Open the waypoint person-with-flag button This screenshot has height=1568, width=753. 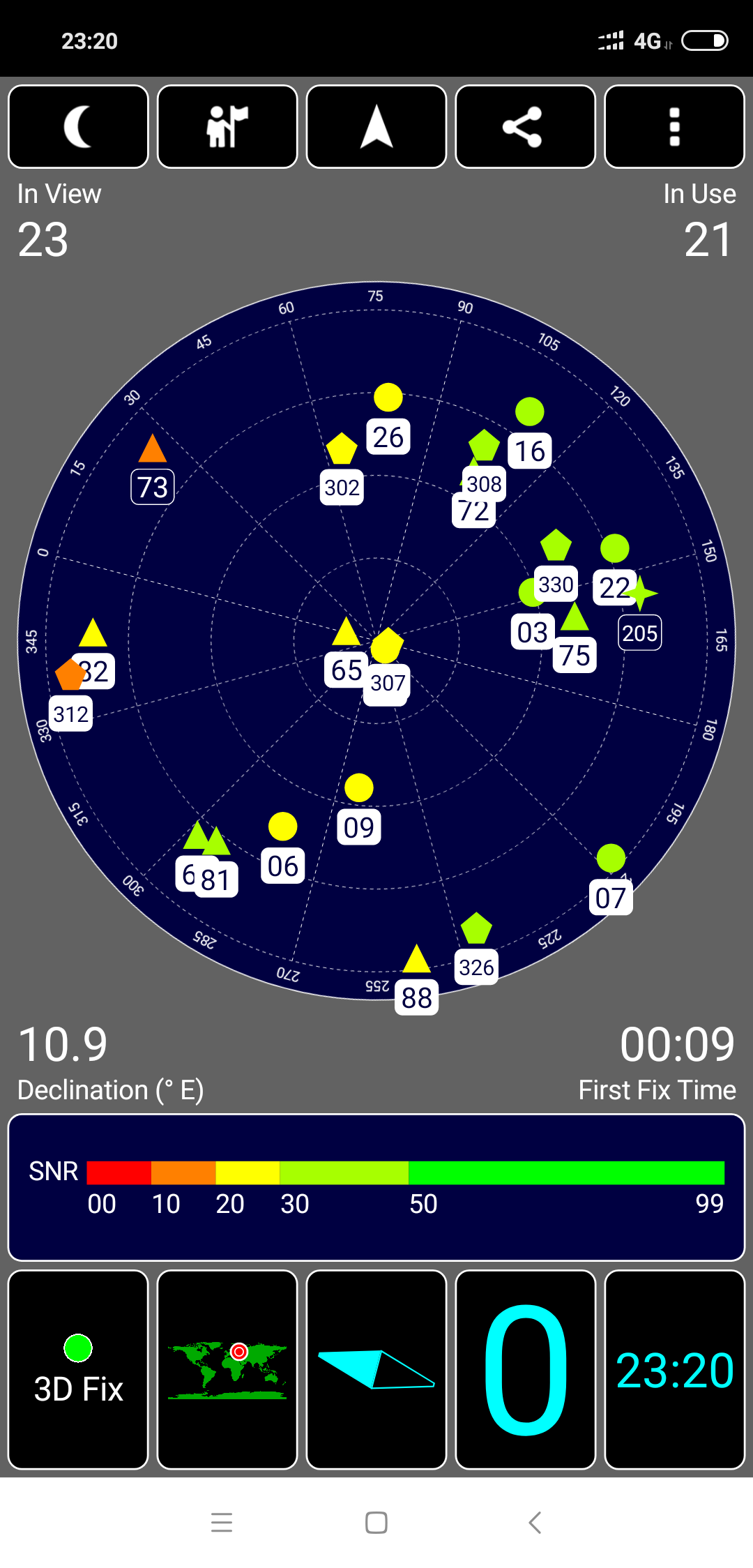(x=227, y=126)
